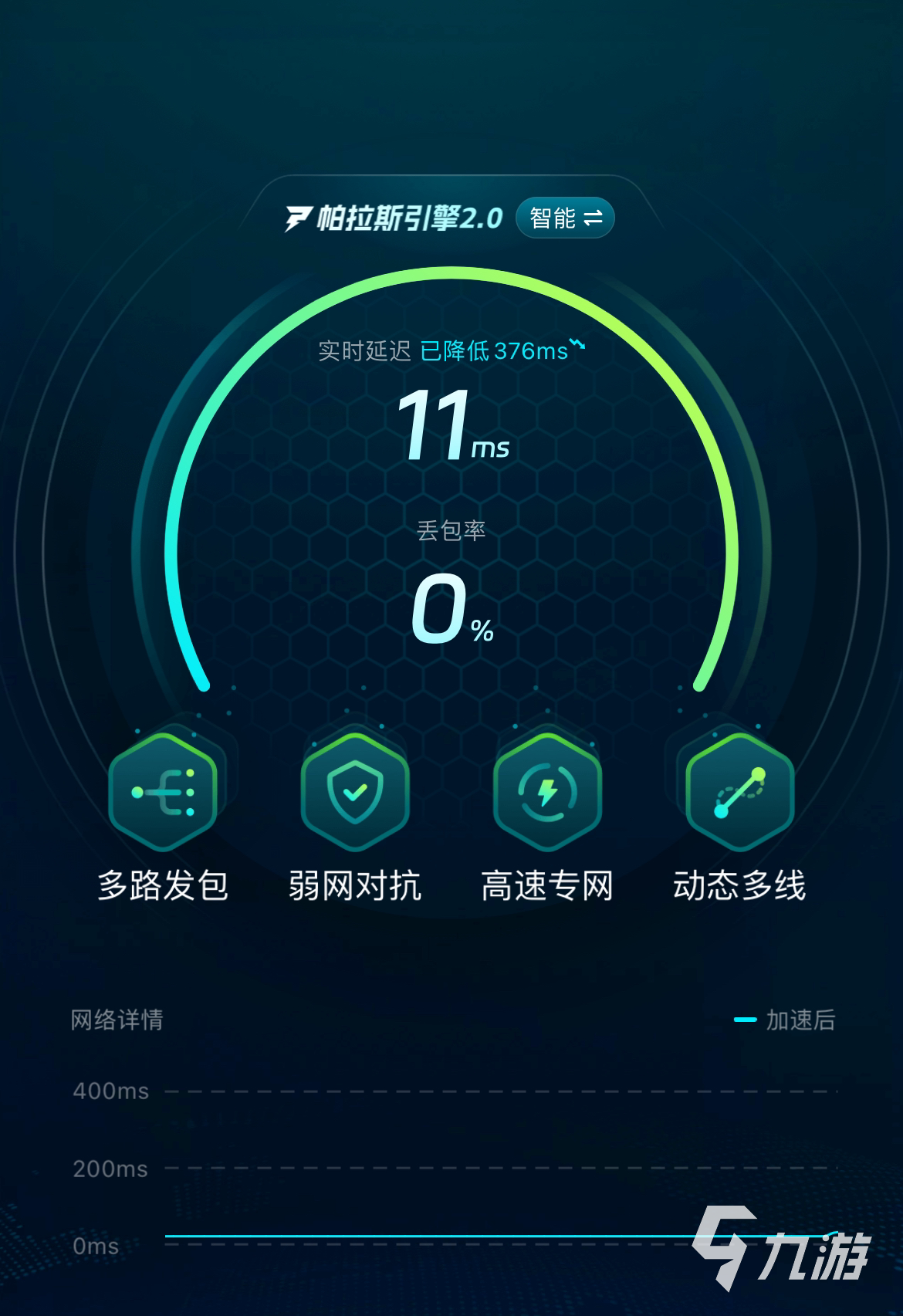Screen dimensions: 903x1316
Task: Switch the 智能 engine mode
Action: tap(565, 218)
